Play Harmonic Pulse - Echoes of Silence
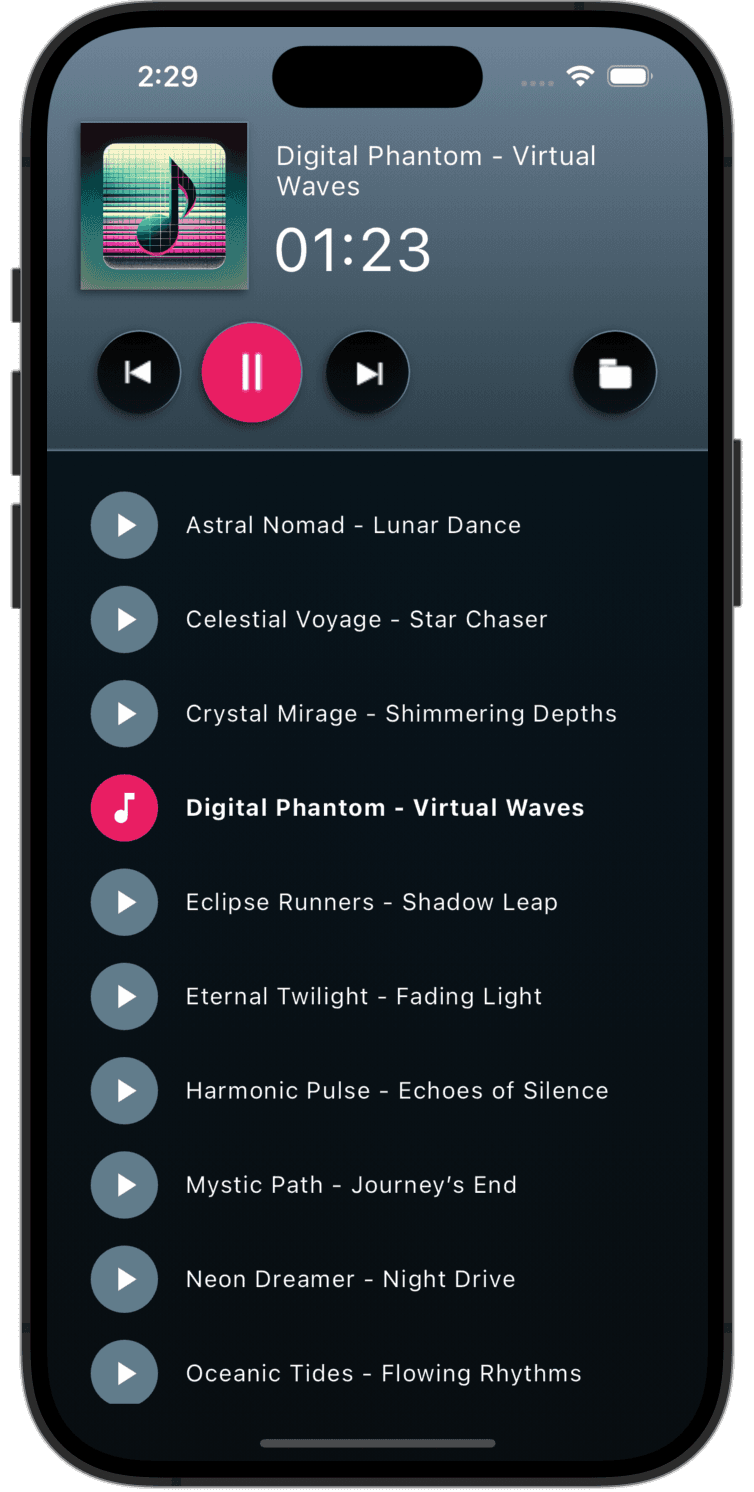 coord(125,1090)
